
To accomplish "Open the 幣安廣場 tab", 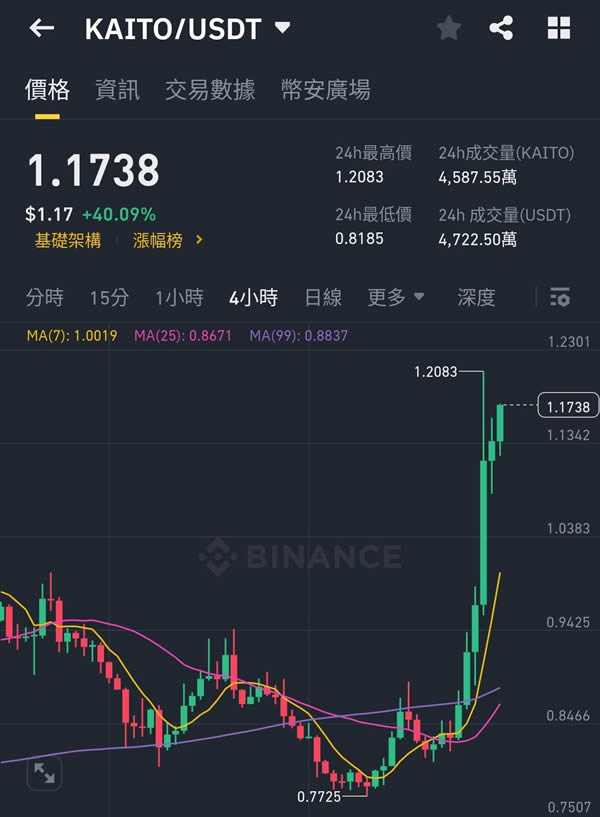I will (326, 90).
